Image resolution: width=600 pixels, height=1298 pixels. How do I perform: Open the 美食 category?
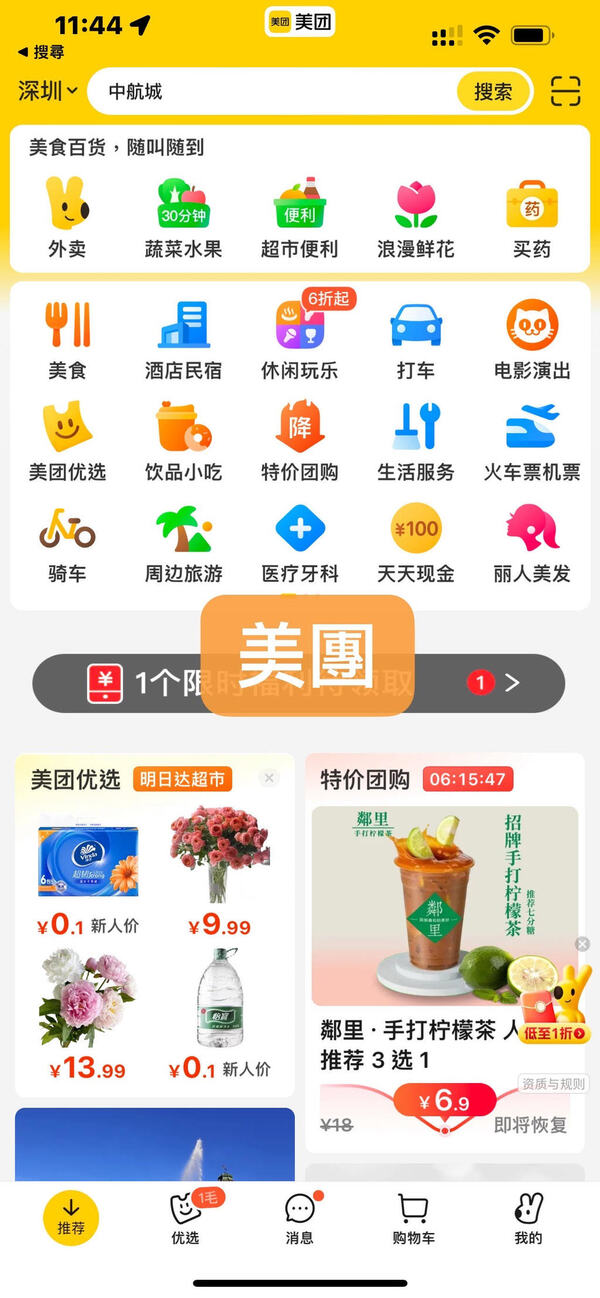67,340
